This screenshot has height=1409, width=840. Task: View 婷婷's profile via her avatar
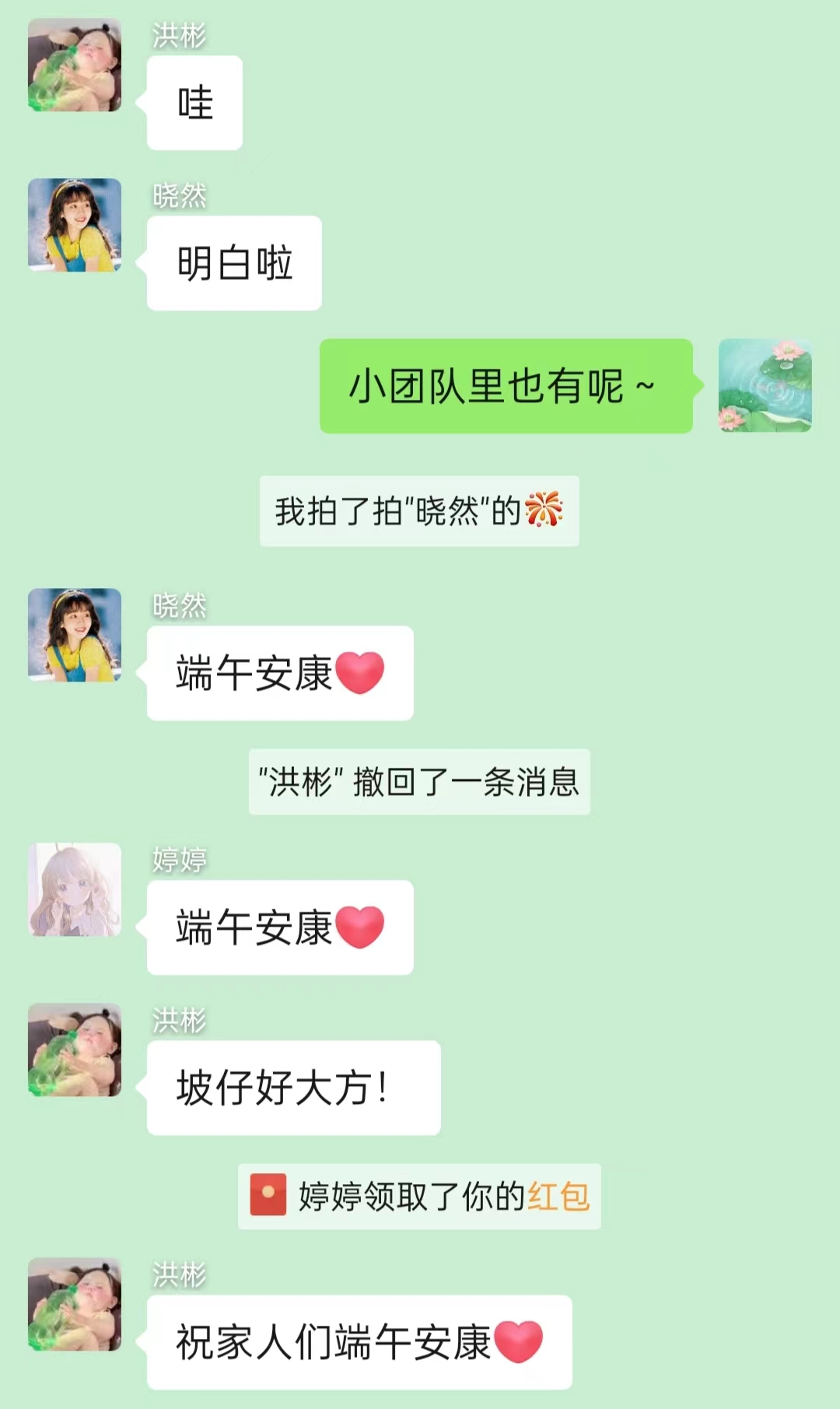75,889
